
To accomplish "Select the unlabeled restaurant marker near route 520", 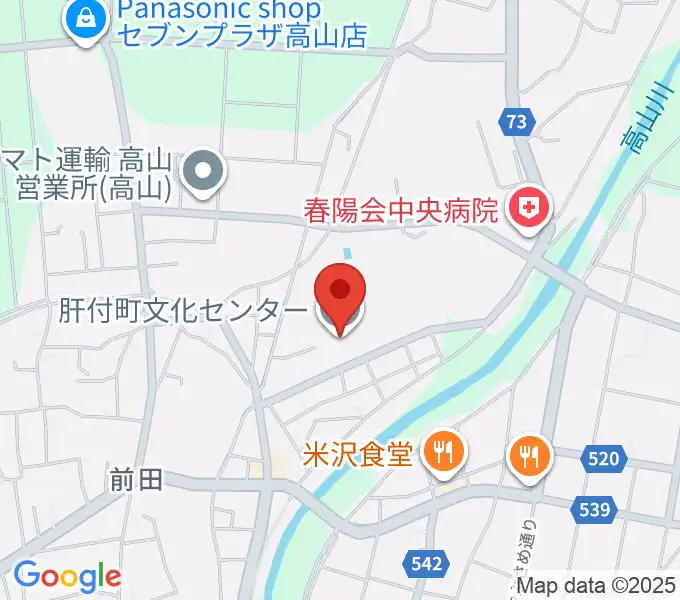I will (531, 455).
